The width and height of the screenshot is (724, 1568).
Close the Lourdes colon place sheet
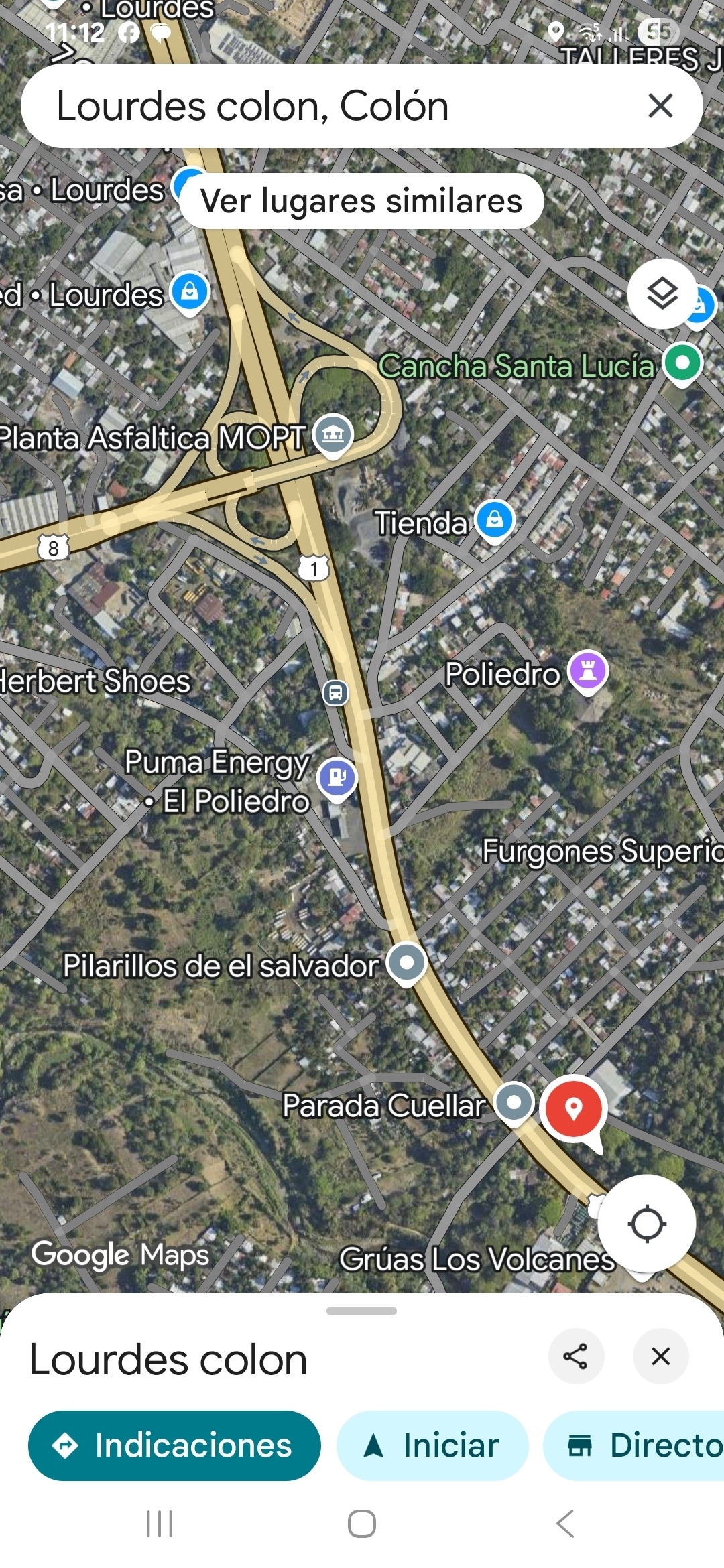pos(660,1356)
